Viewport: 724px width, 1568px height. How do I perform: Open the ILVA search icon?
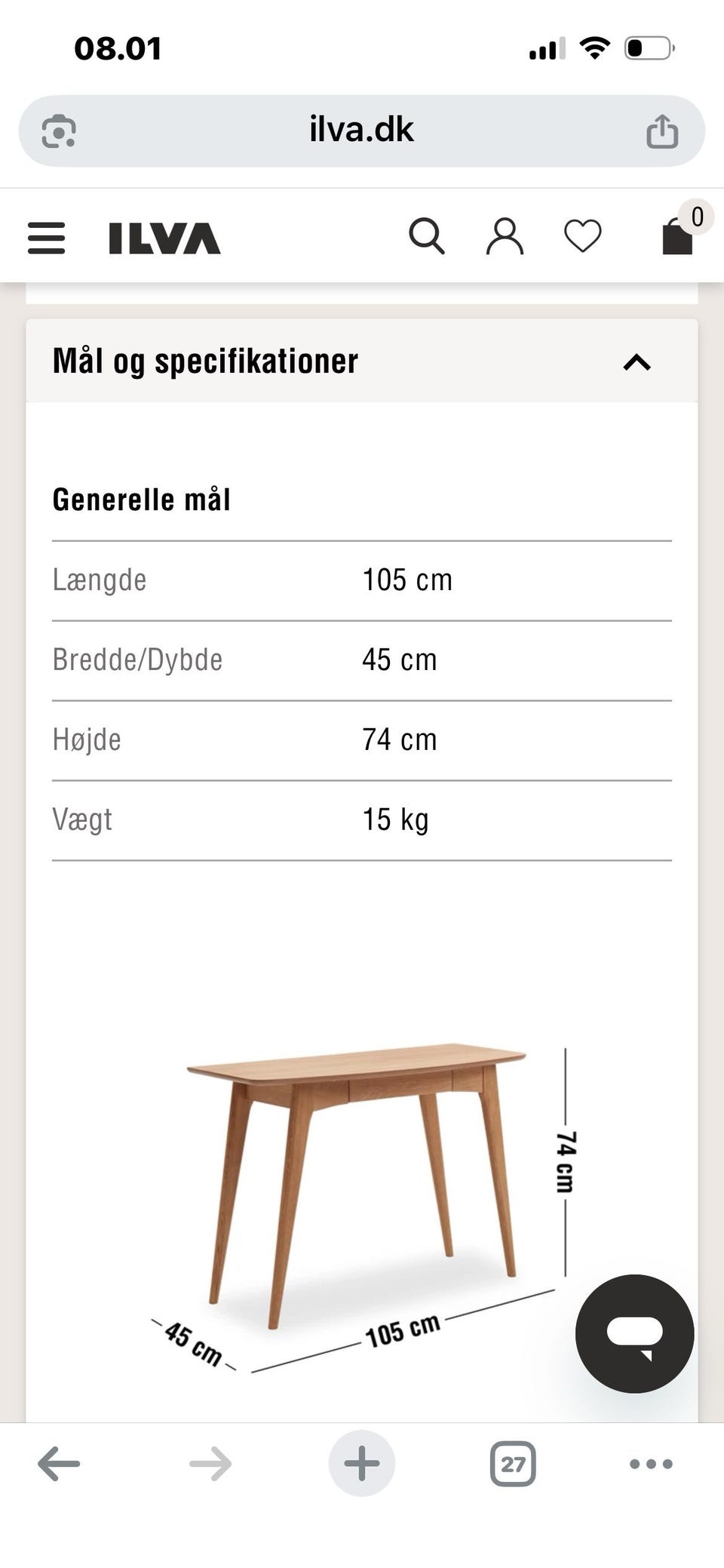click(x=428, y=237)
